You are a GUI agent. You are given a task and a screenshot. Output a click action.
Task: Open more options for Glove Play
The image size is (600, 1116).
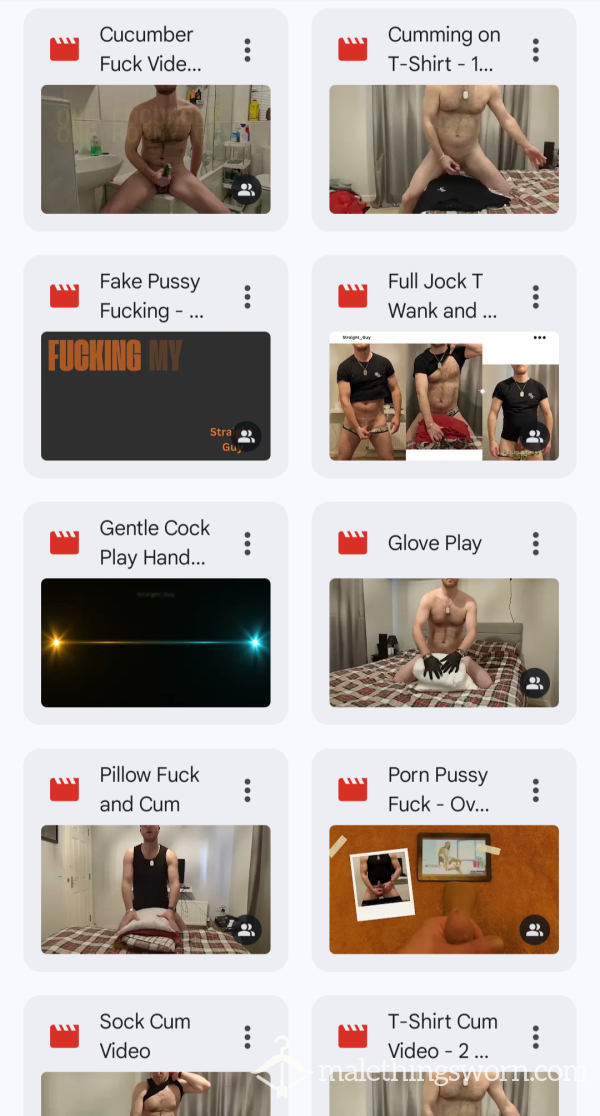coord(535,543)
